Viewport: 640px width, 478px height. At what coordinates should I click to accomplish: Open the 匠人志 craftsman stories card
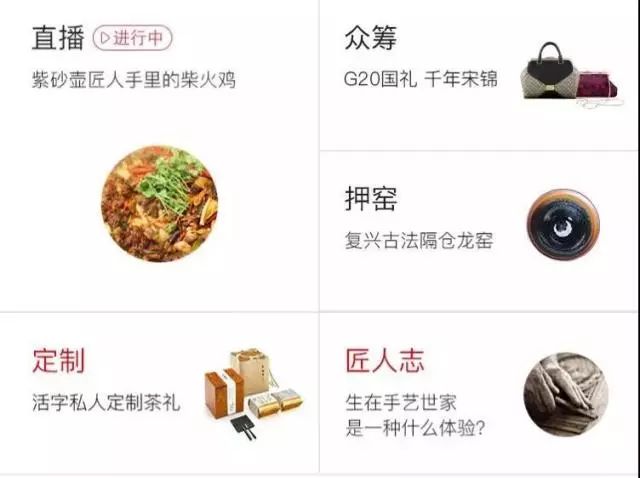tap(478, 392)
